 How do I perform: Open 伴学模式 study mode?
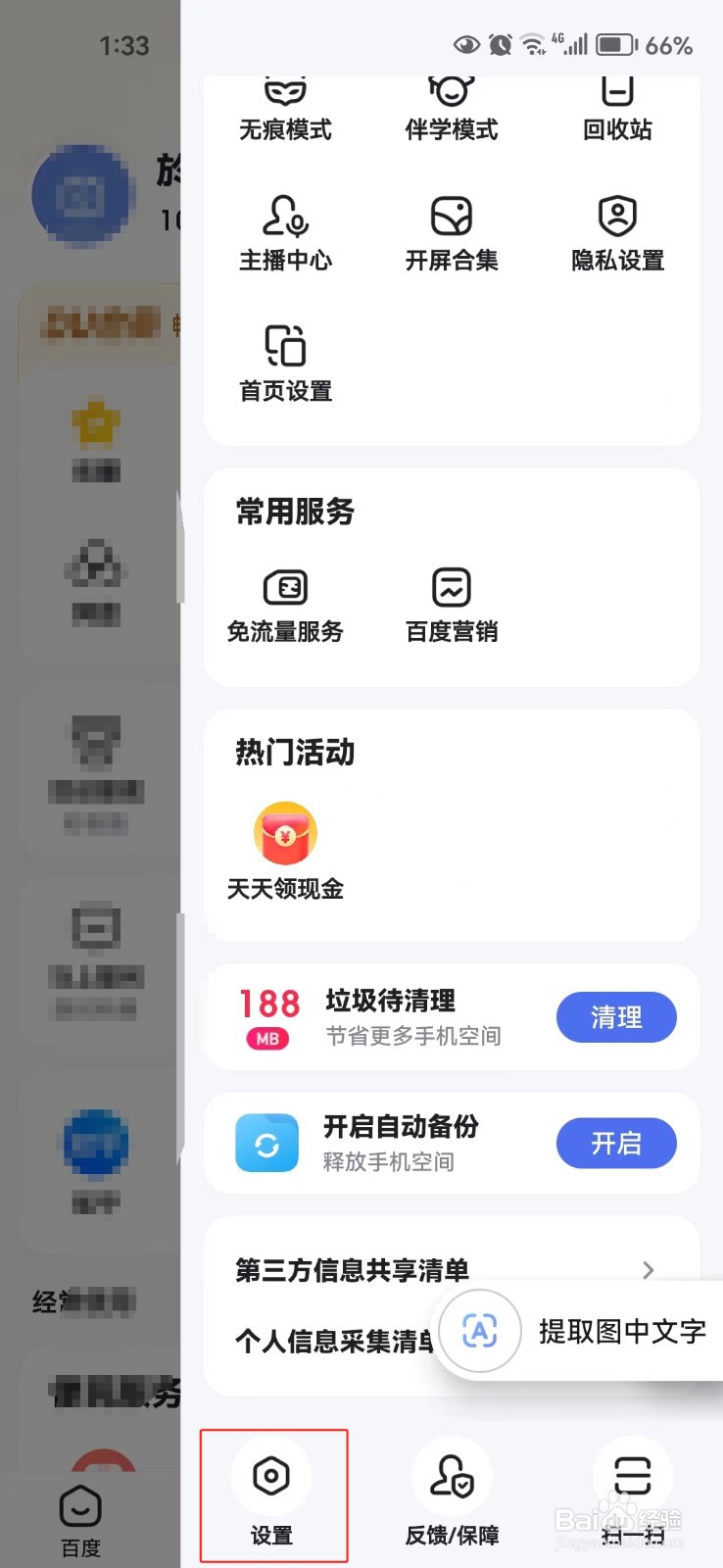[x=450, y=108]
